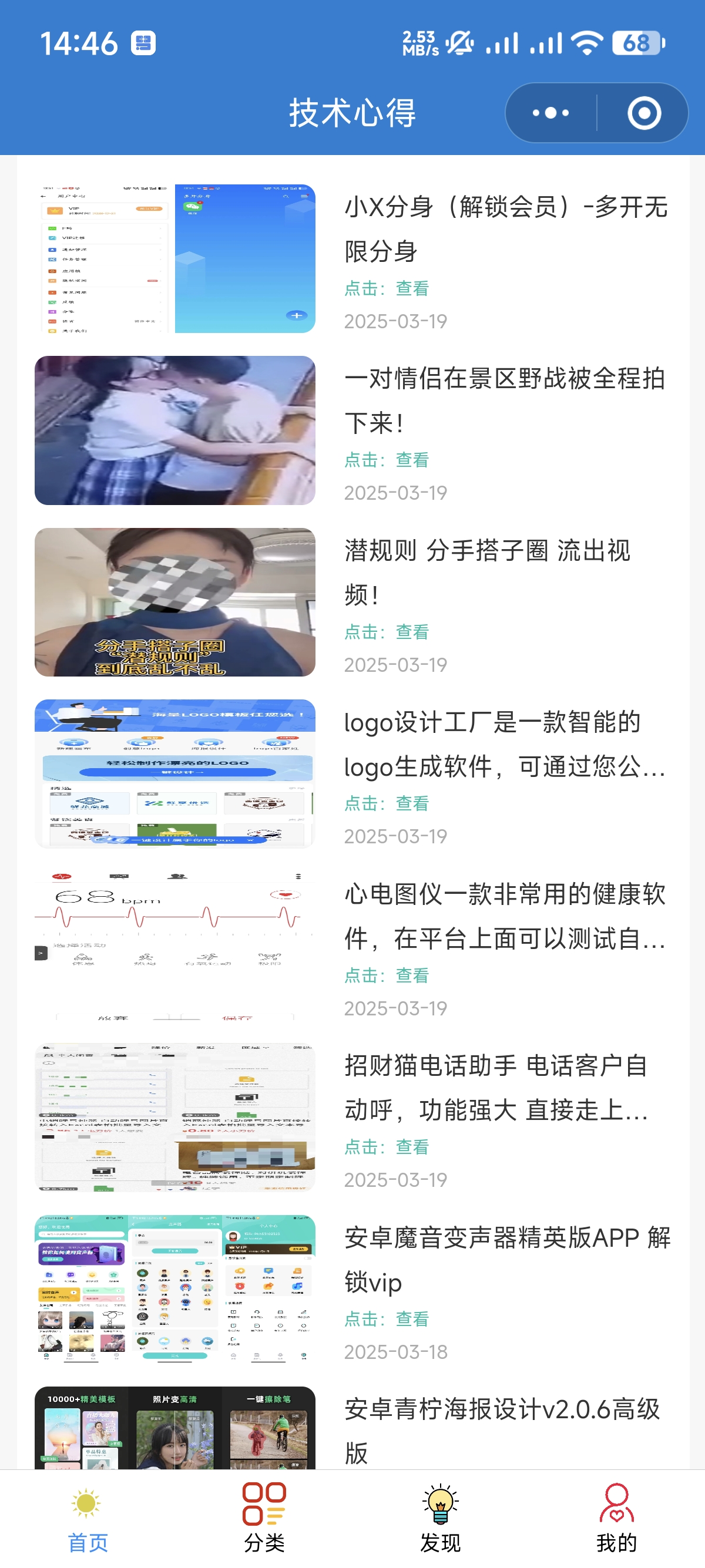The height and width of the screenshot is (1568, 705).
Task: Close the mini program with the circle button
Action: pos(643,113)
